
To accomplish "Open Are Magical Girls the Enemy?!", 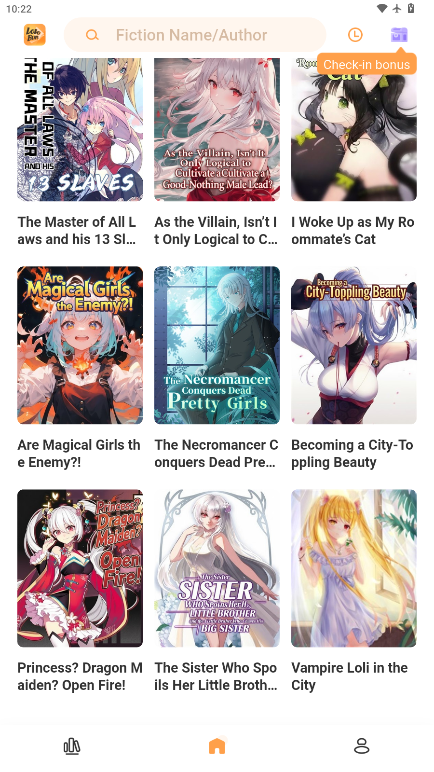I will (80, 345).
